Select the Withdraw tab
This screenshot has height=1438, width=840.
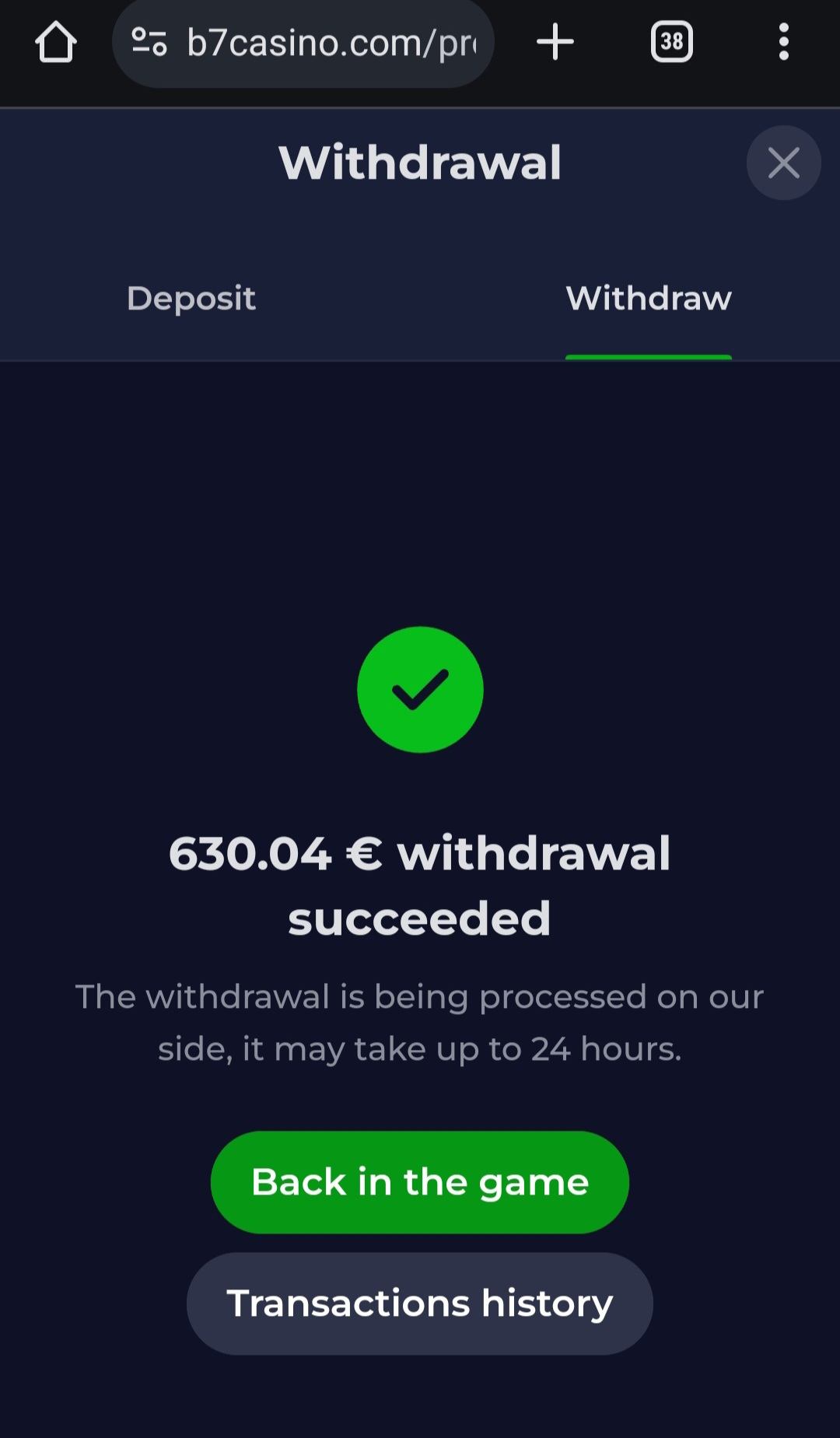click(x=648, y=299)
